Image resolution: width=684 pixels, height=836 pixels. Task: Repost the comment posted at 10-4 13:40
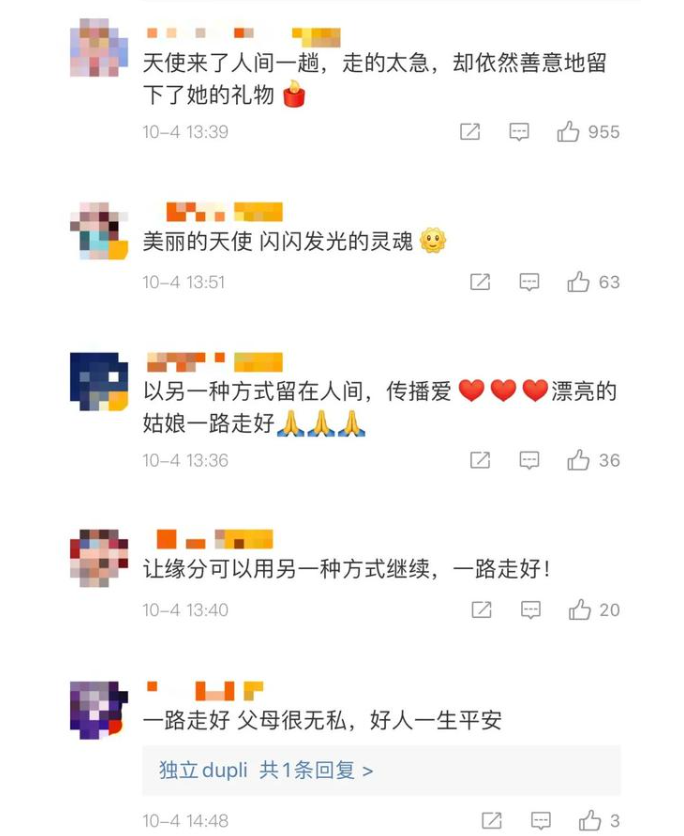480,610
